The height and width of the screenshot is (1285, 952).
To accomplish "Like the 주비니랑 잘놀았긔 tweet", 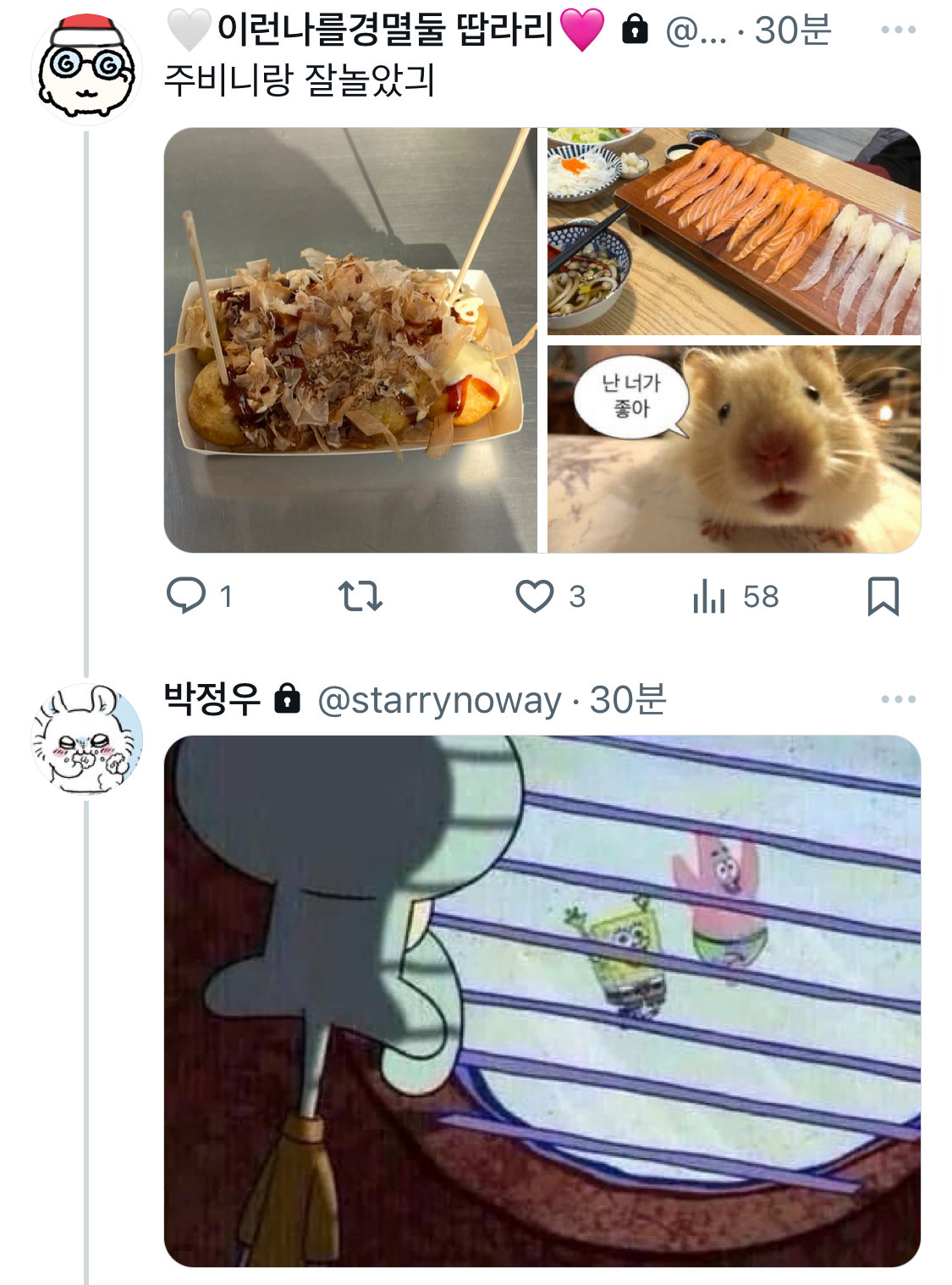I will (x=535, y=596).
